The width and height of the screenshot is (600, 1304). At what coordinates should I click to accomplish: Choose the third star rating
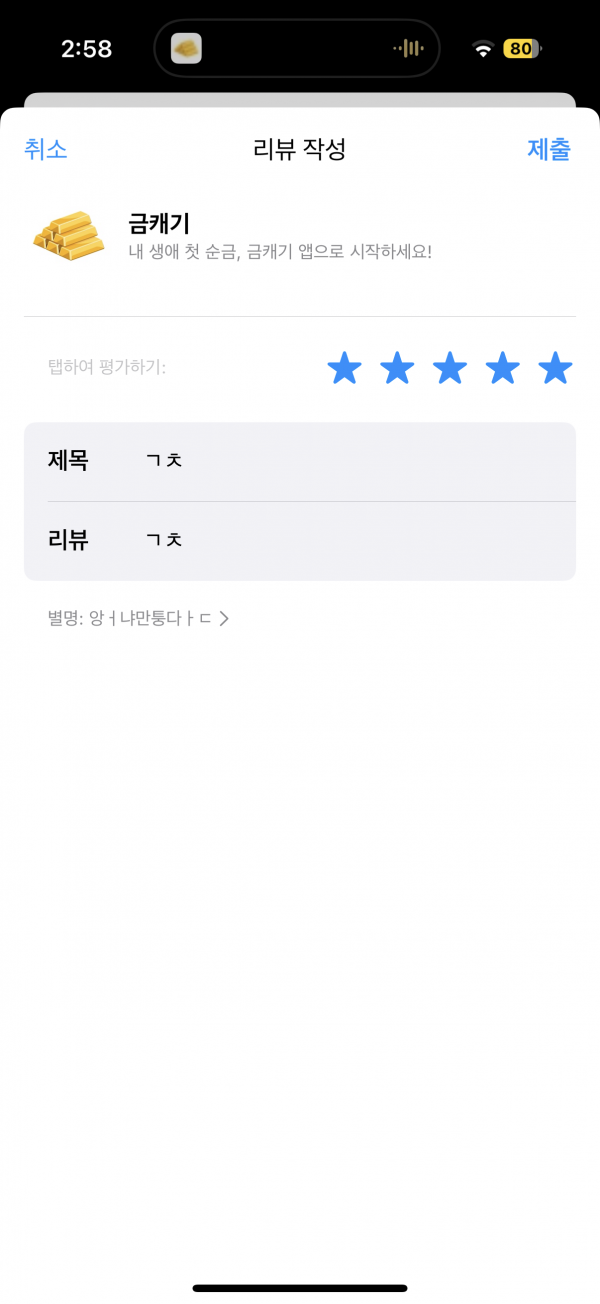point(449,368)
